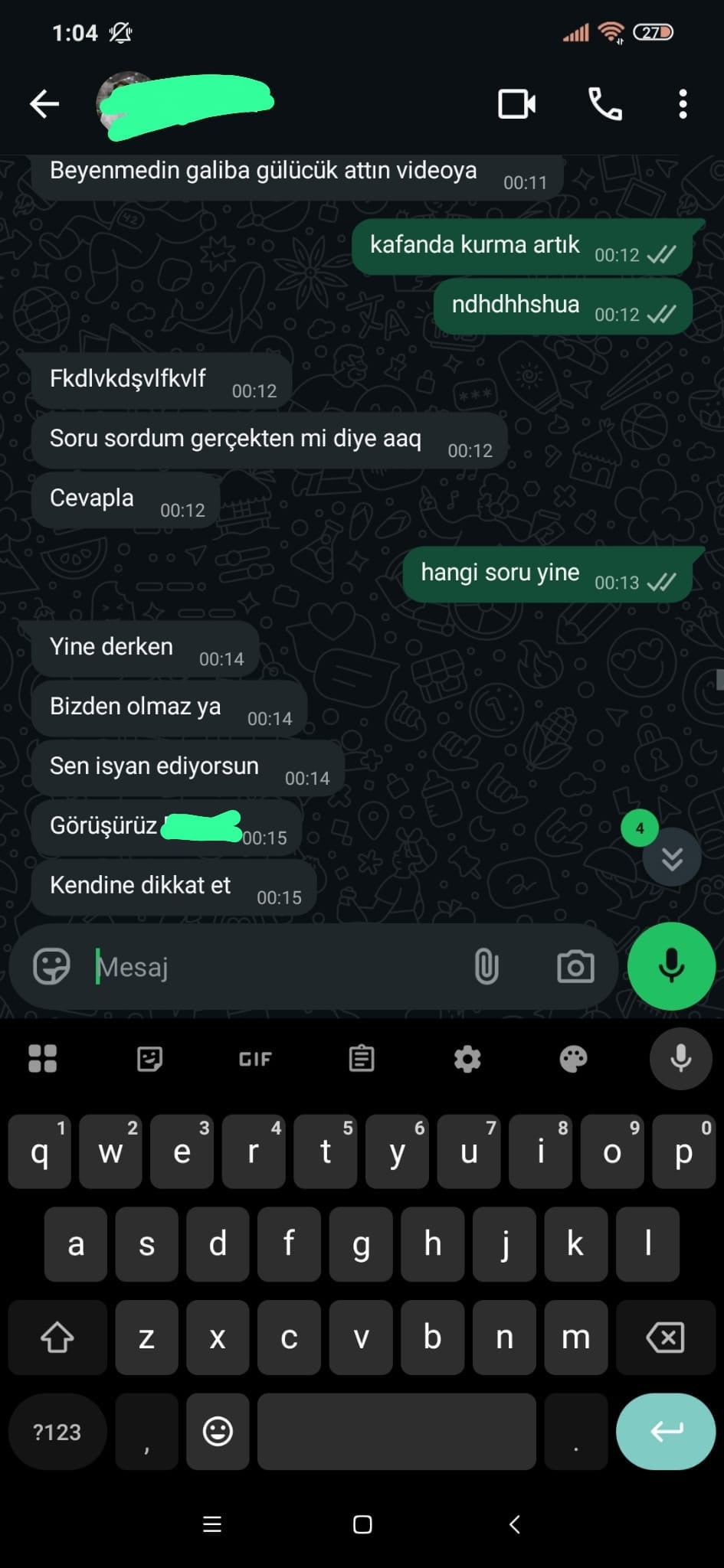Start keyboard voice typing
Viewport: 724px width, 1568px height.
680,1059
